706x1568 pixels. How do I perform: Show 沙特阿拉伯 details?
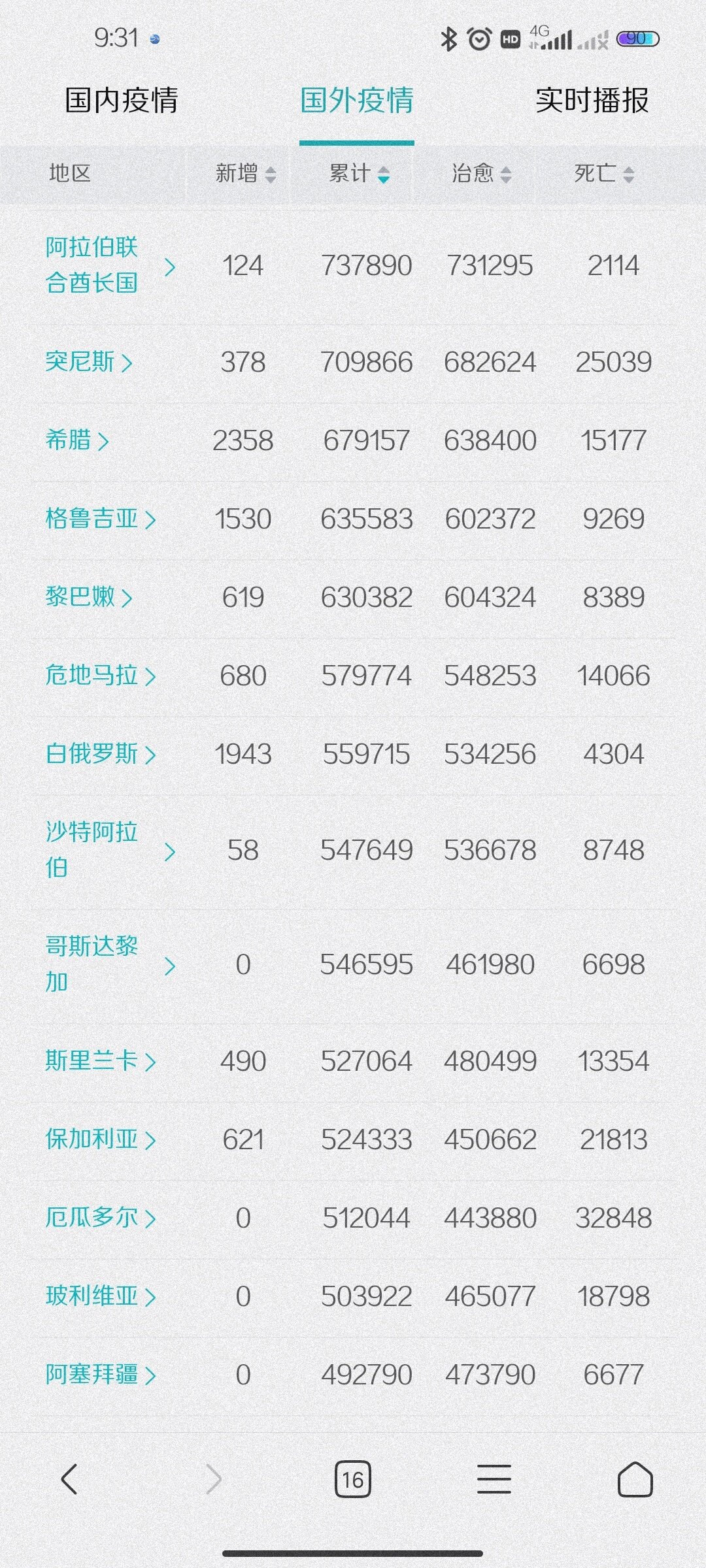pyautogui.click(x=110, y=850)
